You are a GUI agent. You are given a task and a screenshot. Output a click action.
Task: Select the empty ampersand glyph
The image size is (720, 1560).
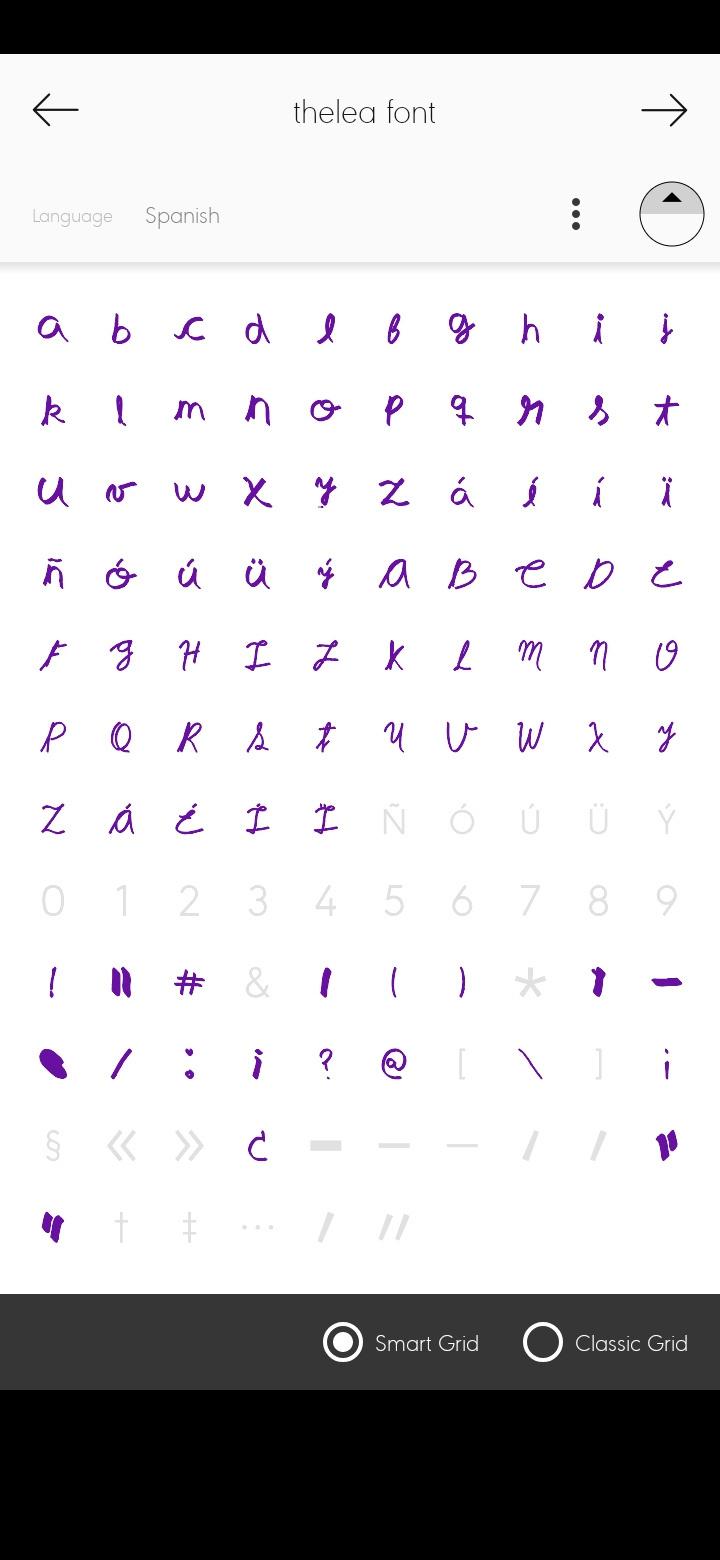(x=257, y=984)
